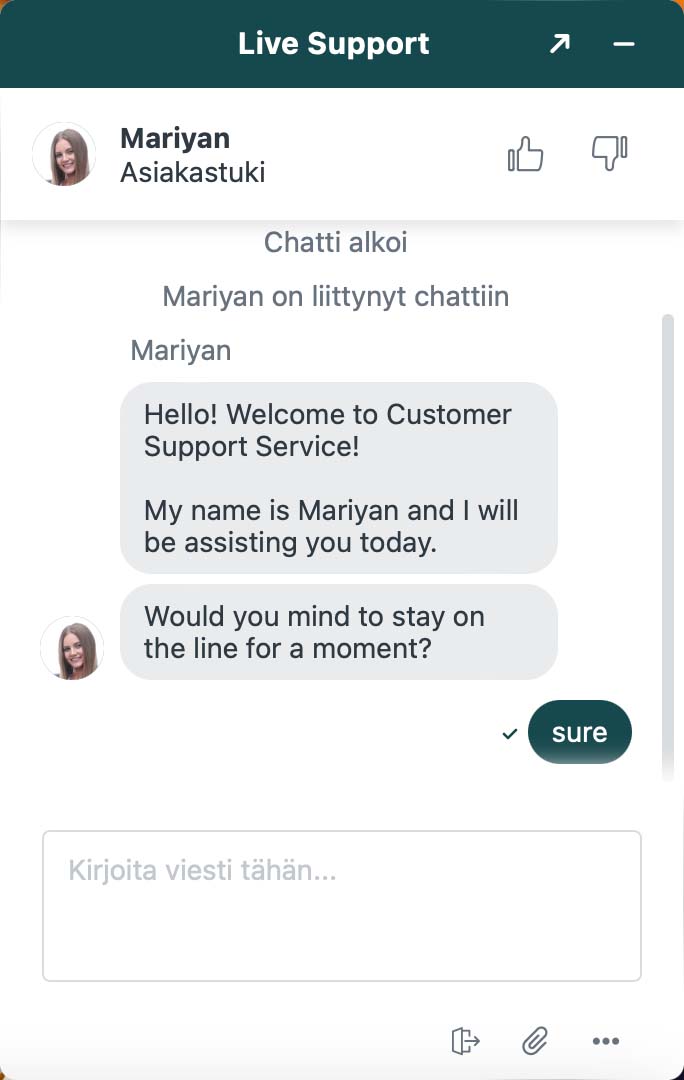Image resolution: width=684 pixels, height=1080 pixels.
Task: Open the more options menu
Action: coord(605,1041)
